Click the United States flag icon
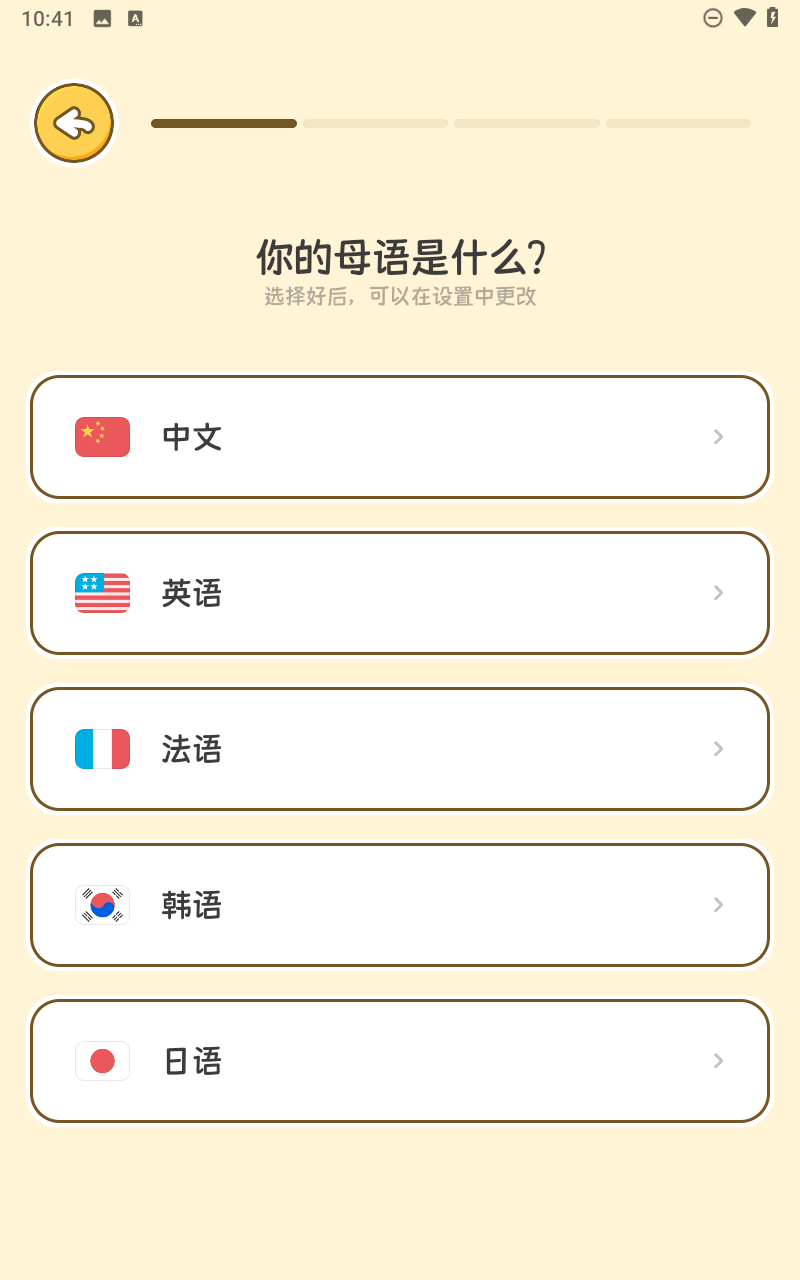 [x=102, y=593]
